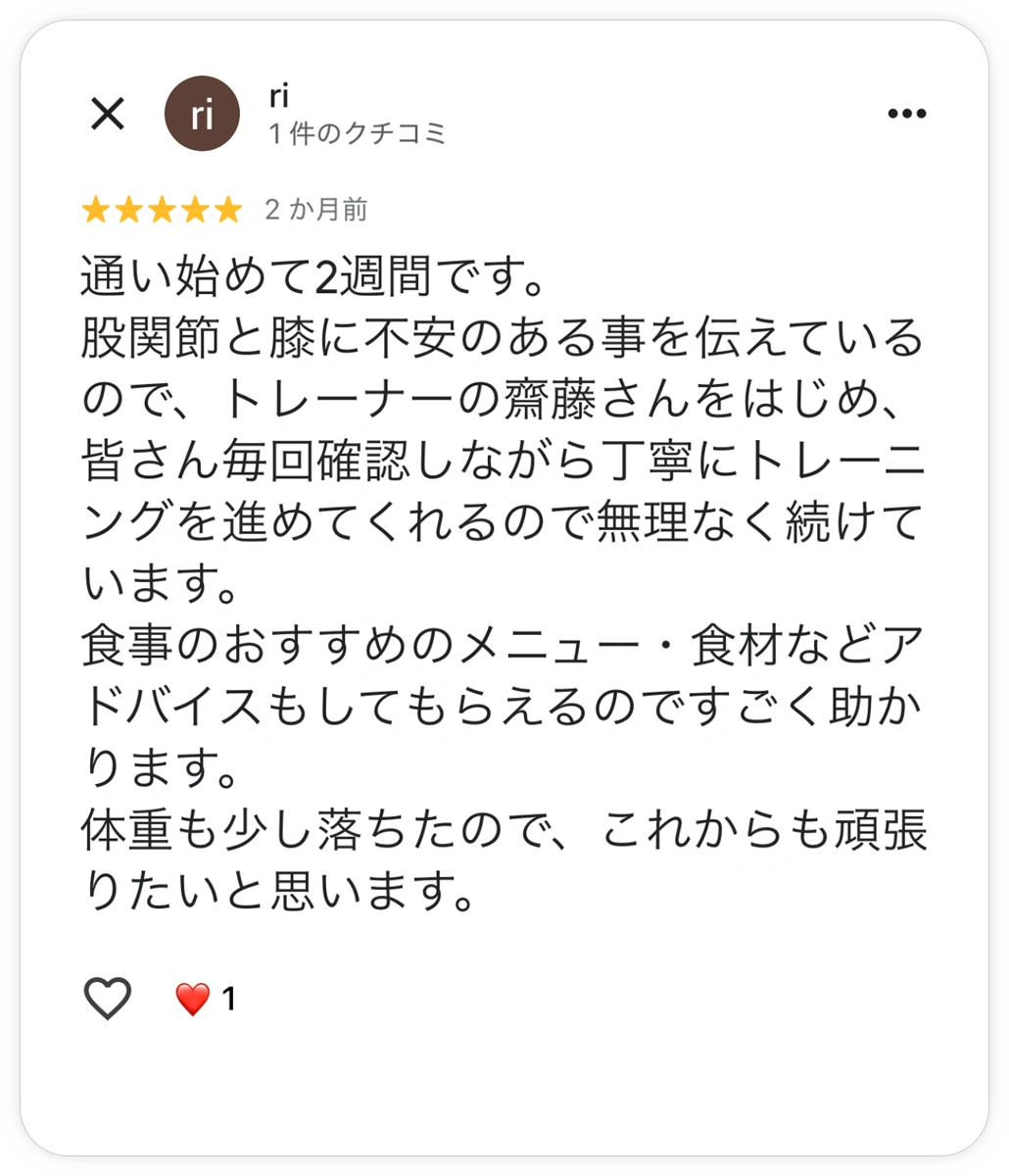Open the review overflow menu
This screenshot has width=1009, height=1176.
906,115
